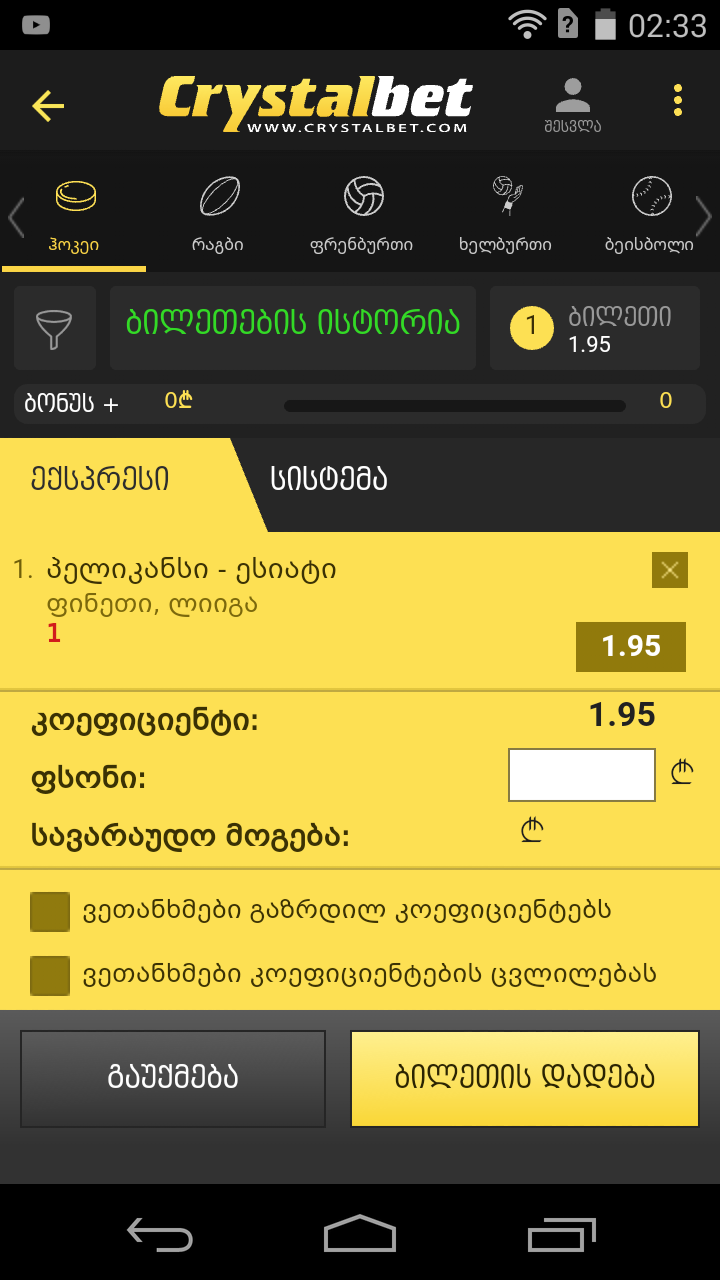Viewport: 720px width, 1280px height.
Task: Remove პელიკანსი - ესიატი bet with X
Action: tap(669, 570)
